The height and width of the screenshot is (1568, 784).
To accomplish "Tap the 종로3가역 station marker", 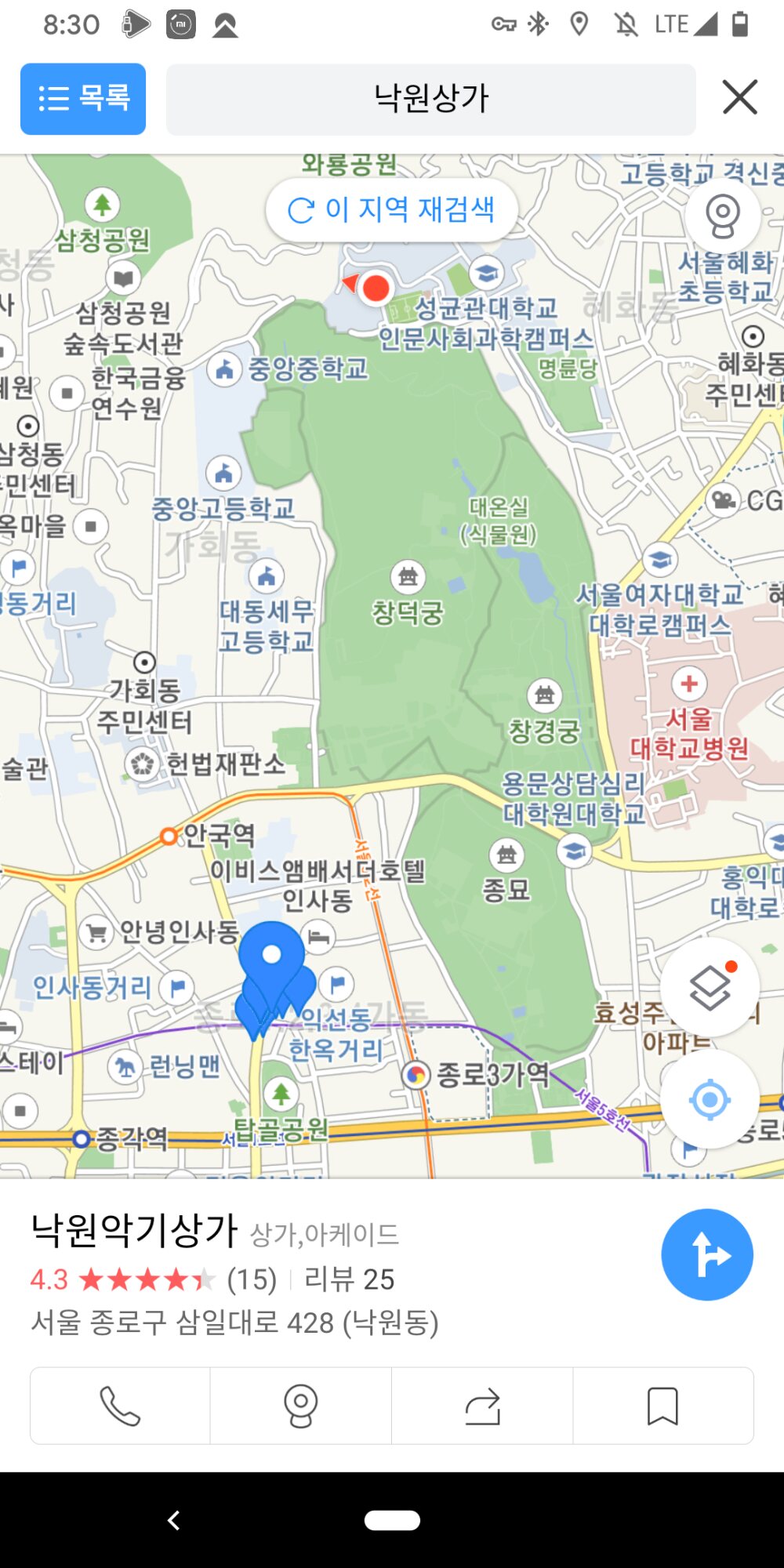I will point(416,1075).
